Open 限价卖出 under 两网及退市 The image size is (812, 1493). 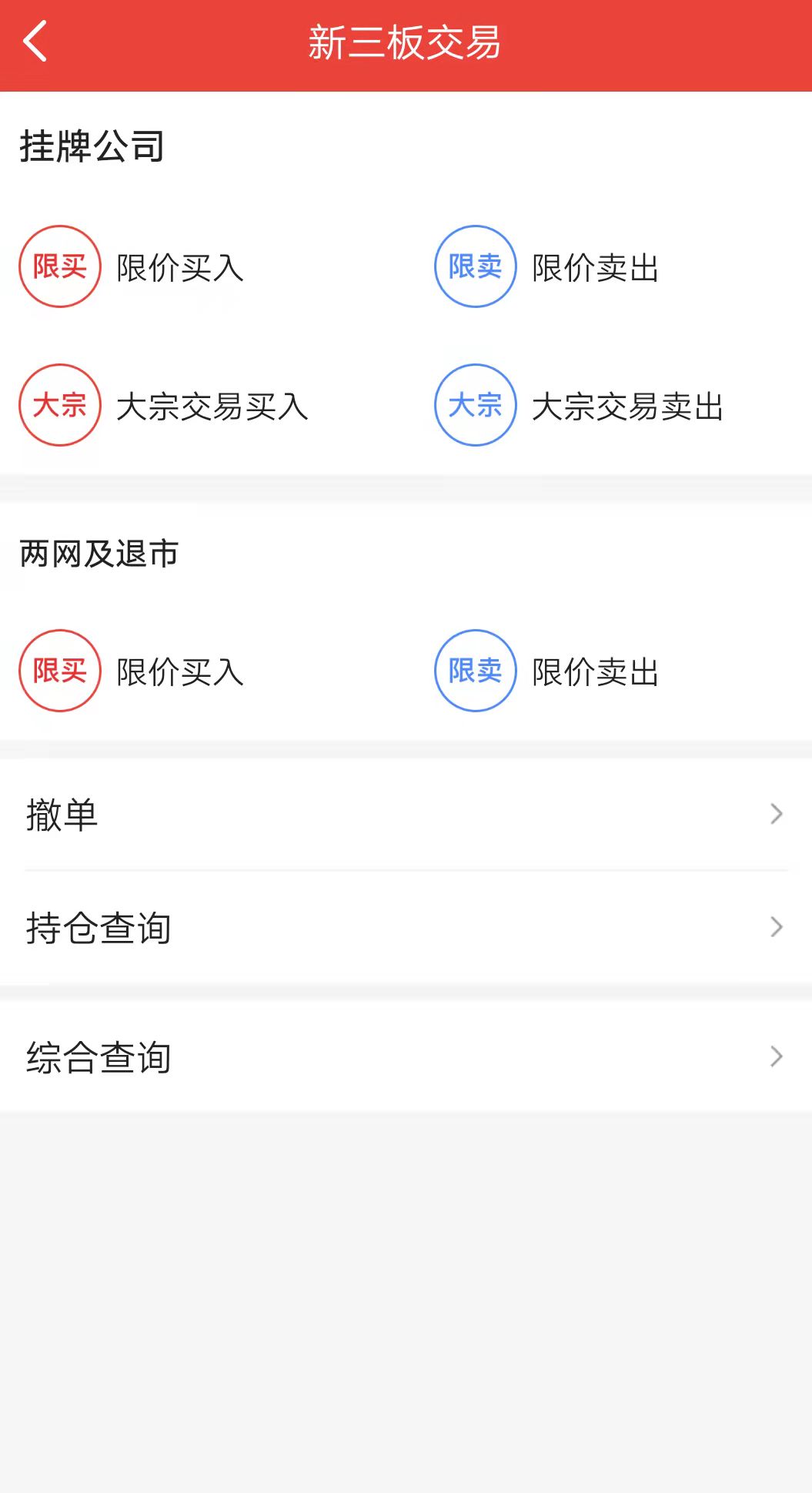click(547, 671)
